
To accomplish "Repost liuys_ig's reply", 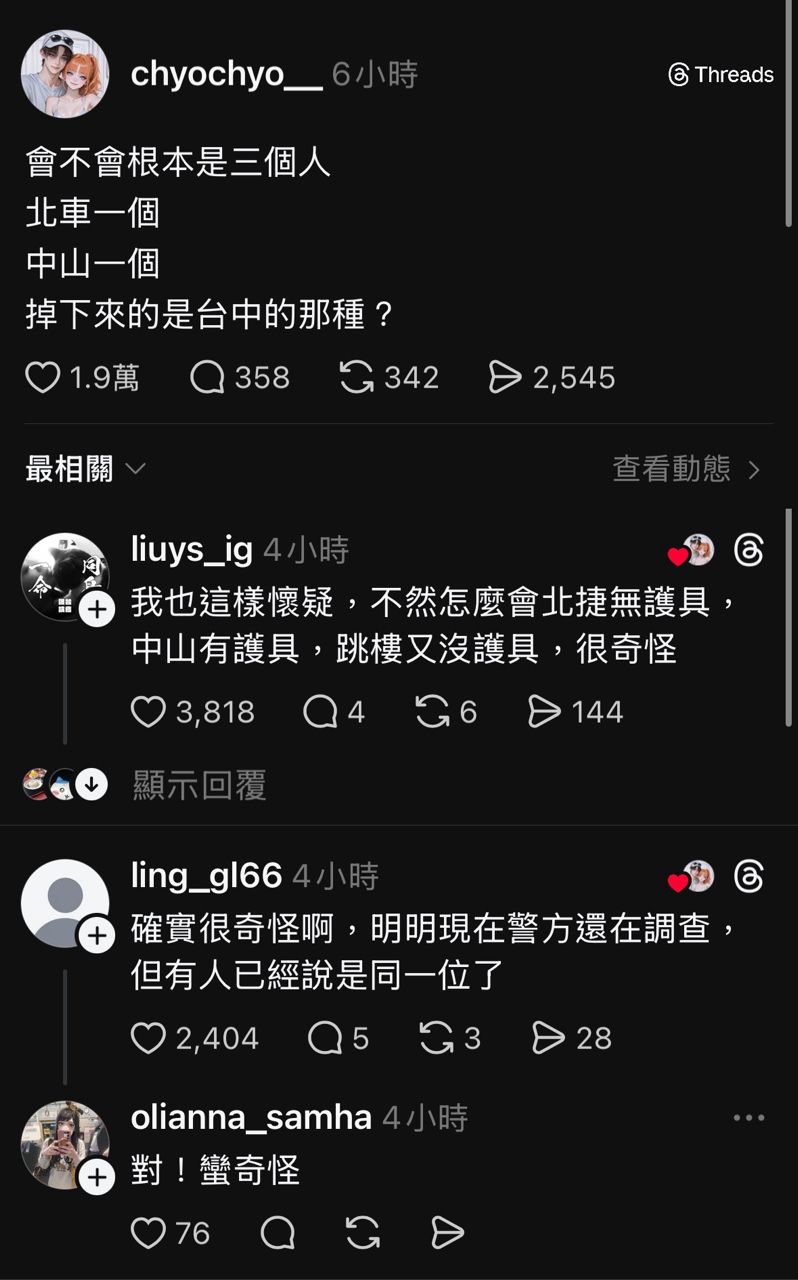I will (x=433, y=712).
